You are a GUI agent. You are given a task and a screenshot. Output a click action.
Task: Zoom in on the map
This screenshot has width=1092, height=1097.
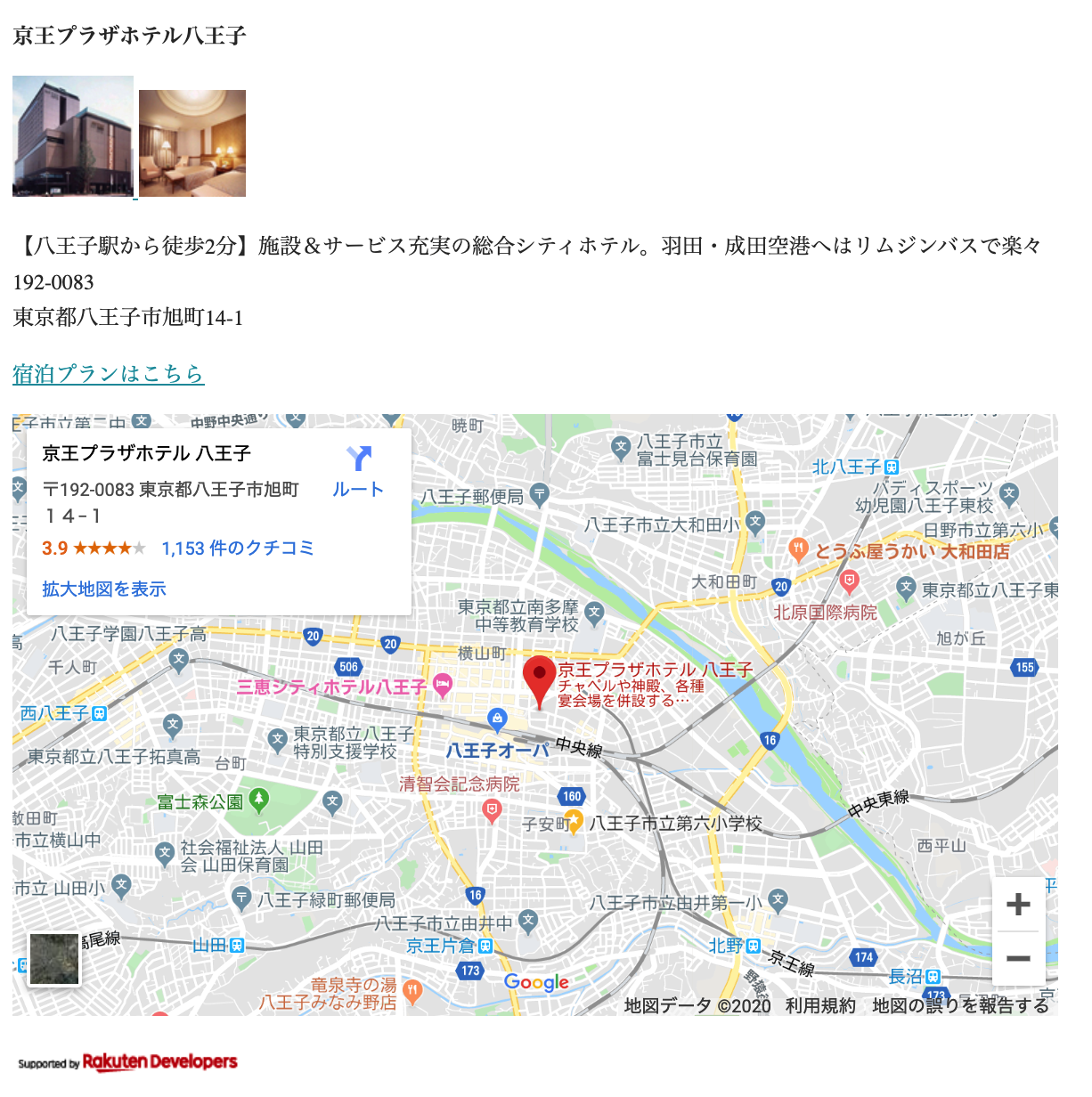pyautogui.click(x=1017, y=905)
